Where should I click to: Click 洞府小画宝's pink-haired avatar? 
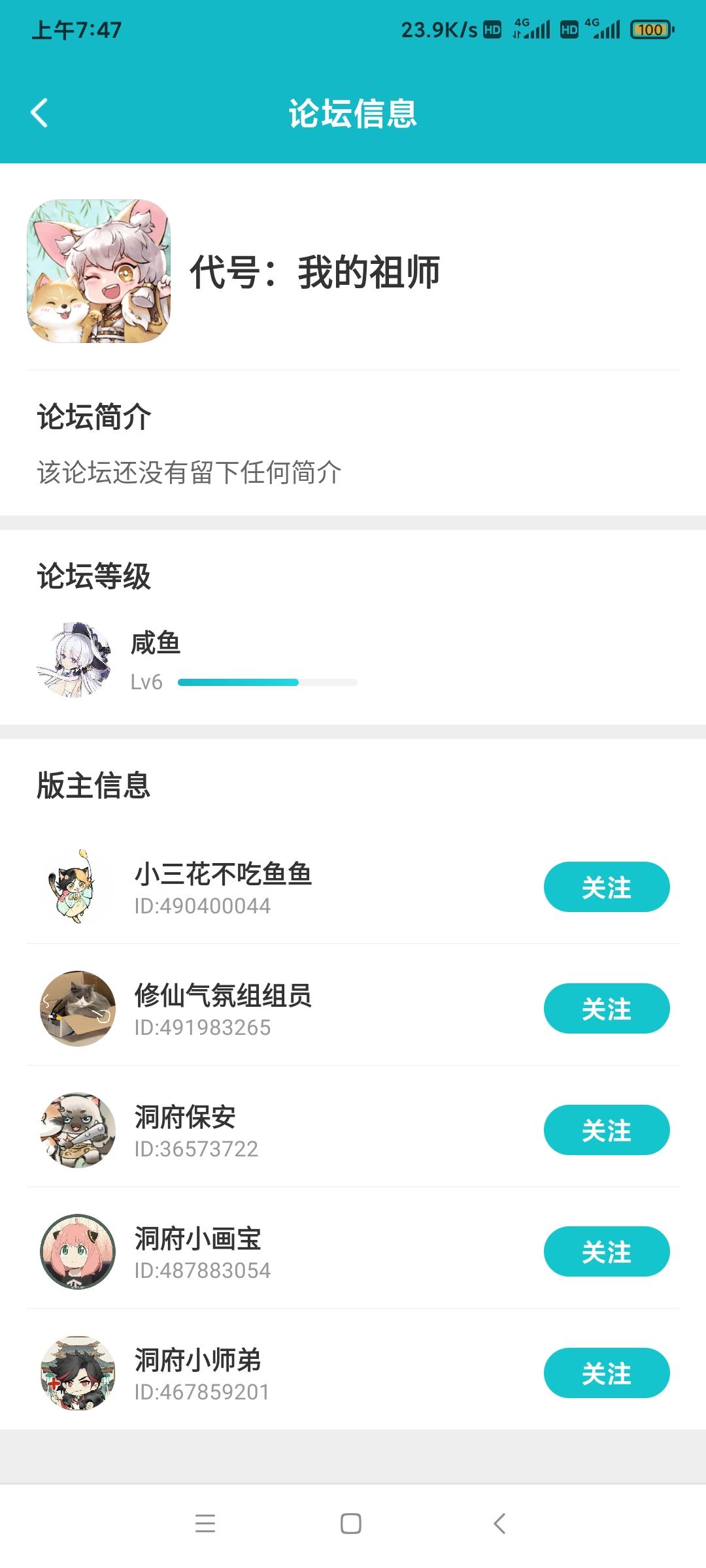click(76, 1252)
